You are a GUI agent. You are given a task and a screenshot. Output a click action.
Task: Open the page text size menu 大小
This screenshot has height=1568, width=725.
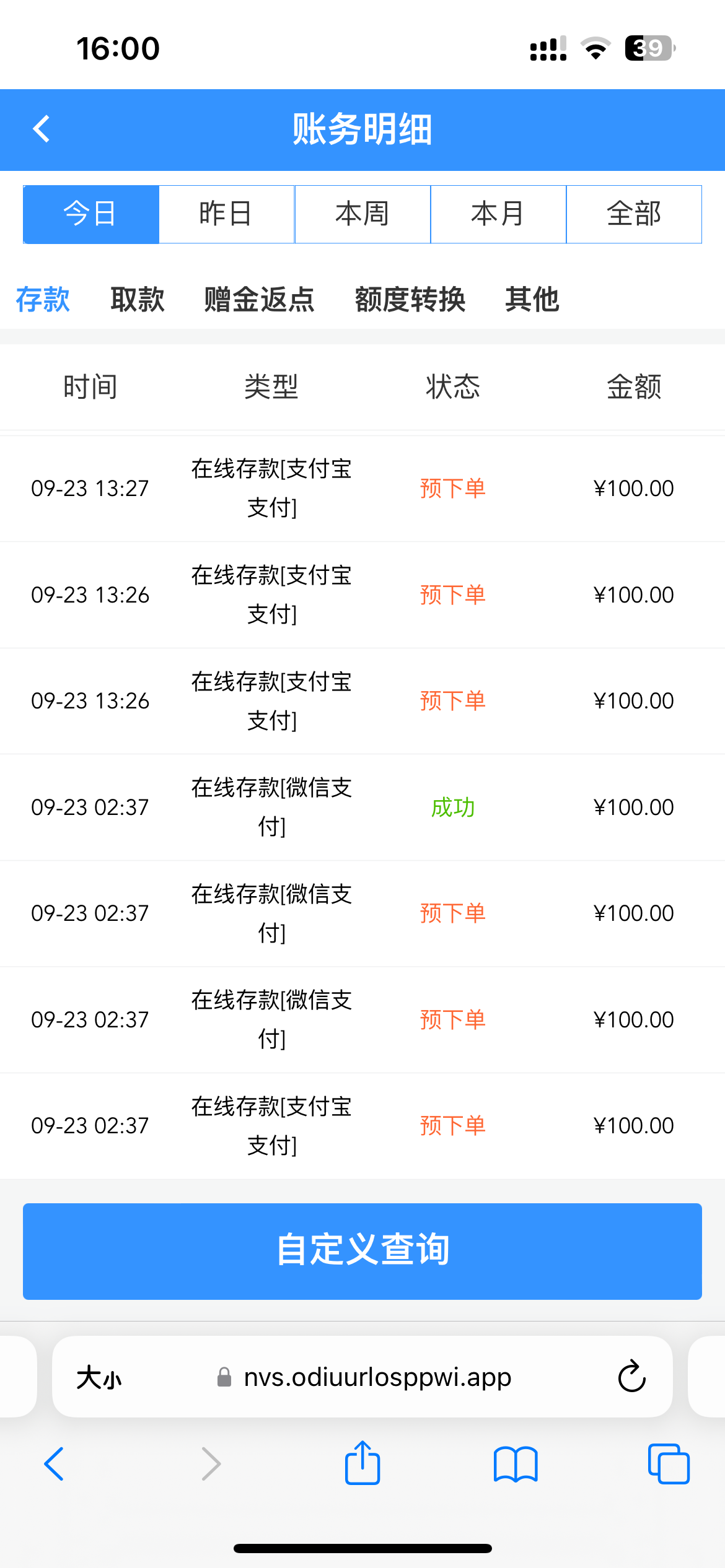tap(99, 1377)
